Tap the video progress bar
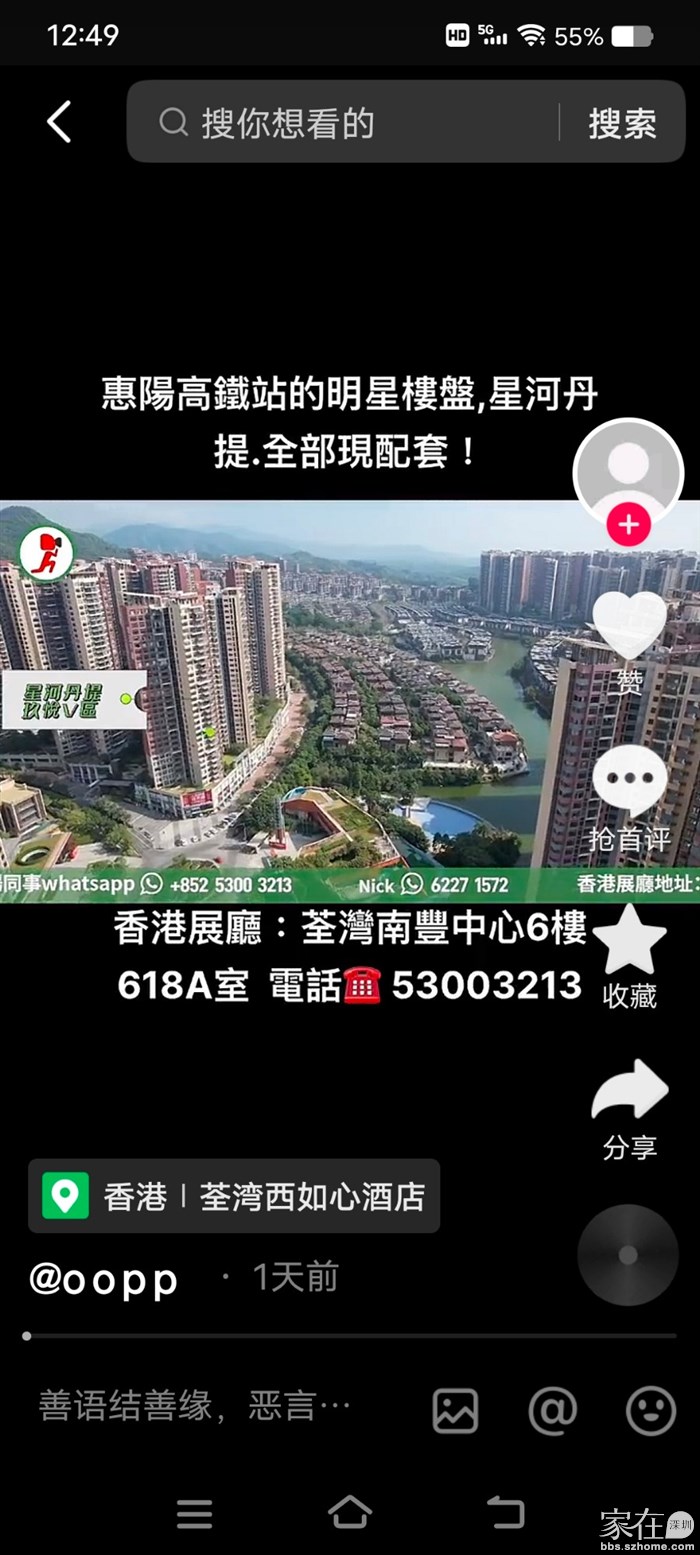 pos(350,1335)
